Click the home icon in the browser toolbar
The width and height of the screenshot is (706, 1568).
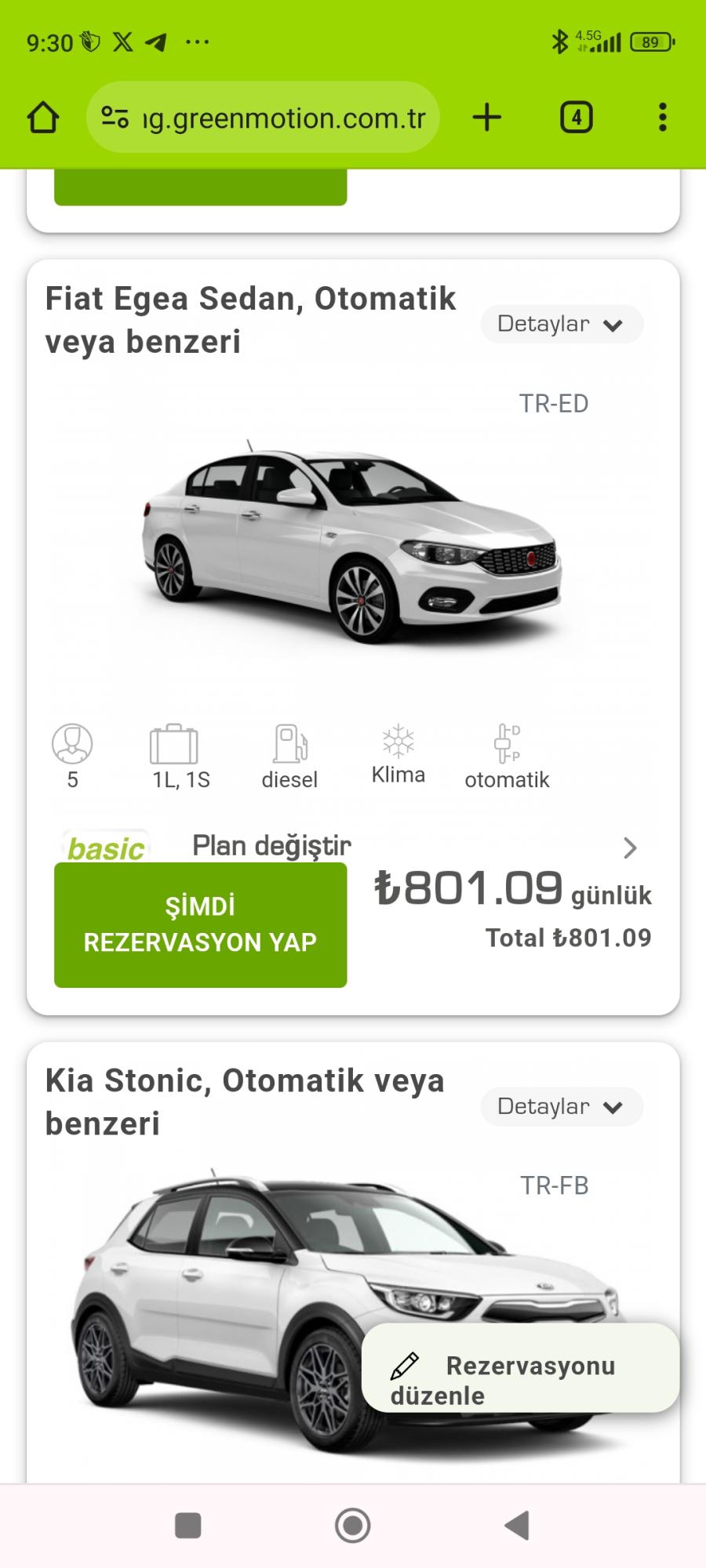43,117
